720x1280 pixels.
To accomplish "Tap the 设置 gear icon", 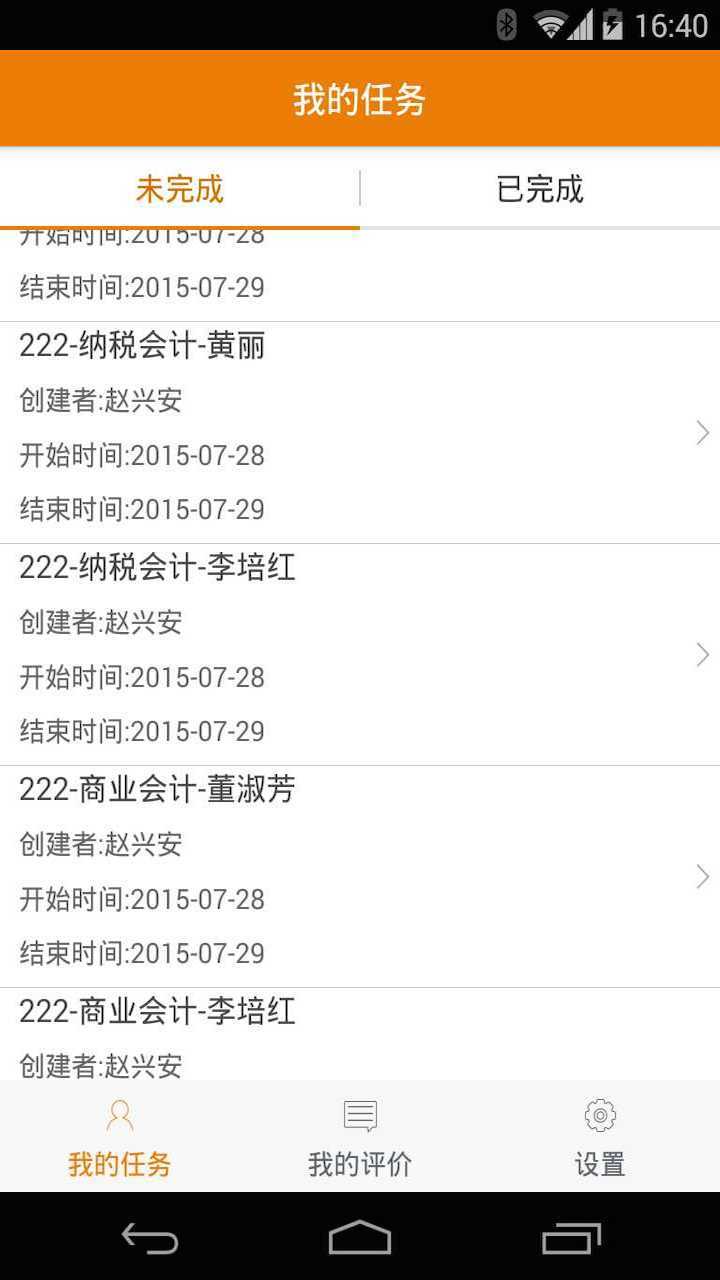I will (598, 1114).
